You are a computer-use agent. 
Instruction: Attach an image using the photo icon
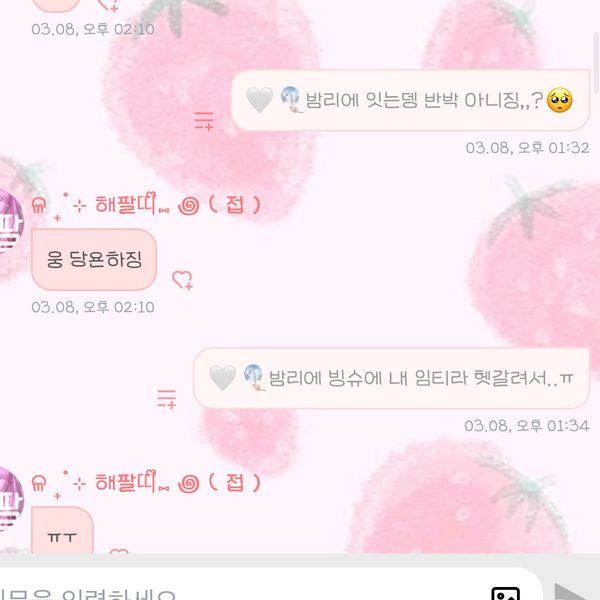(505, 592)
